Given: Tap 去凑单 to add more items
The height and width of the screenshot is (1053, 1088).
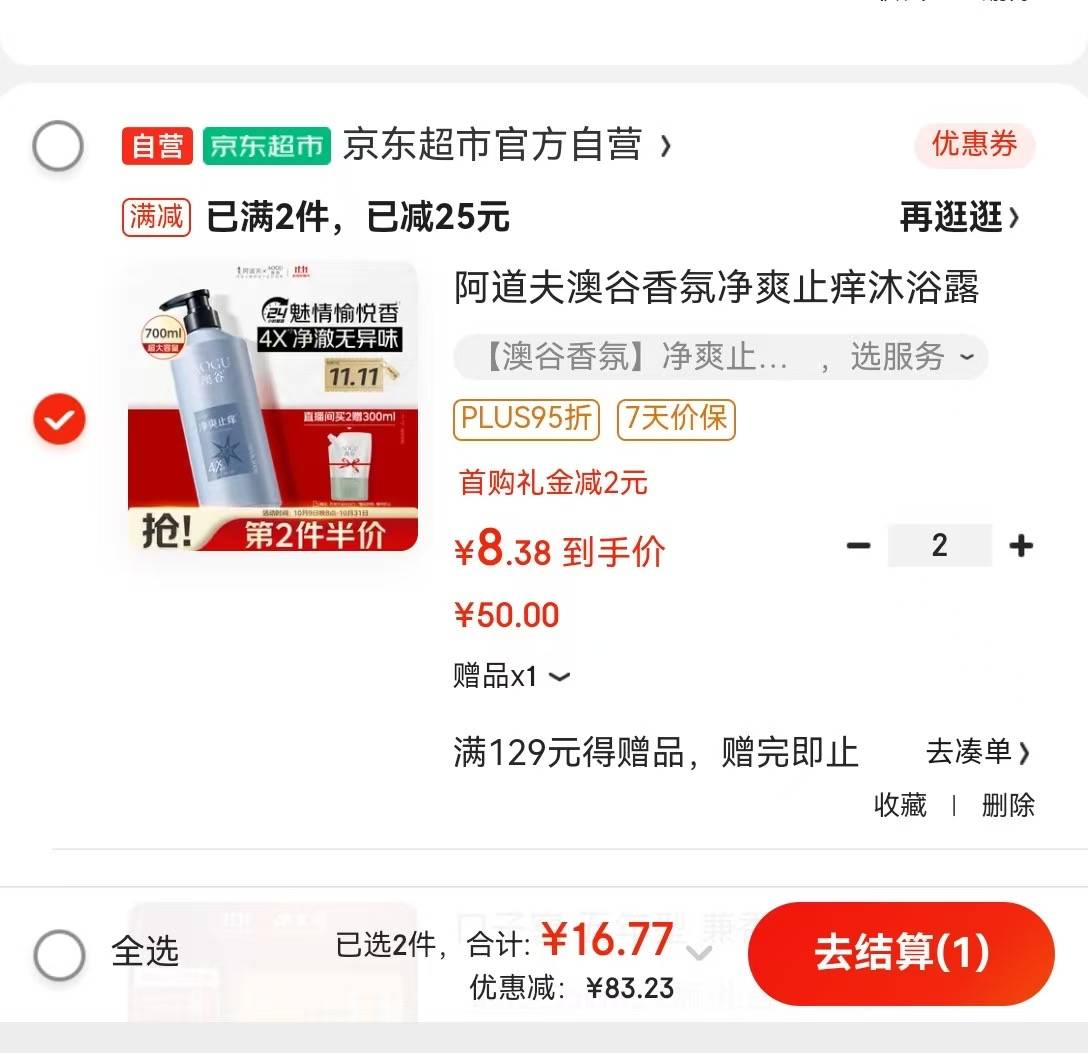Looking at the screenshot, I should [x=977, y=752].
